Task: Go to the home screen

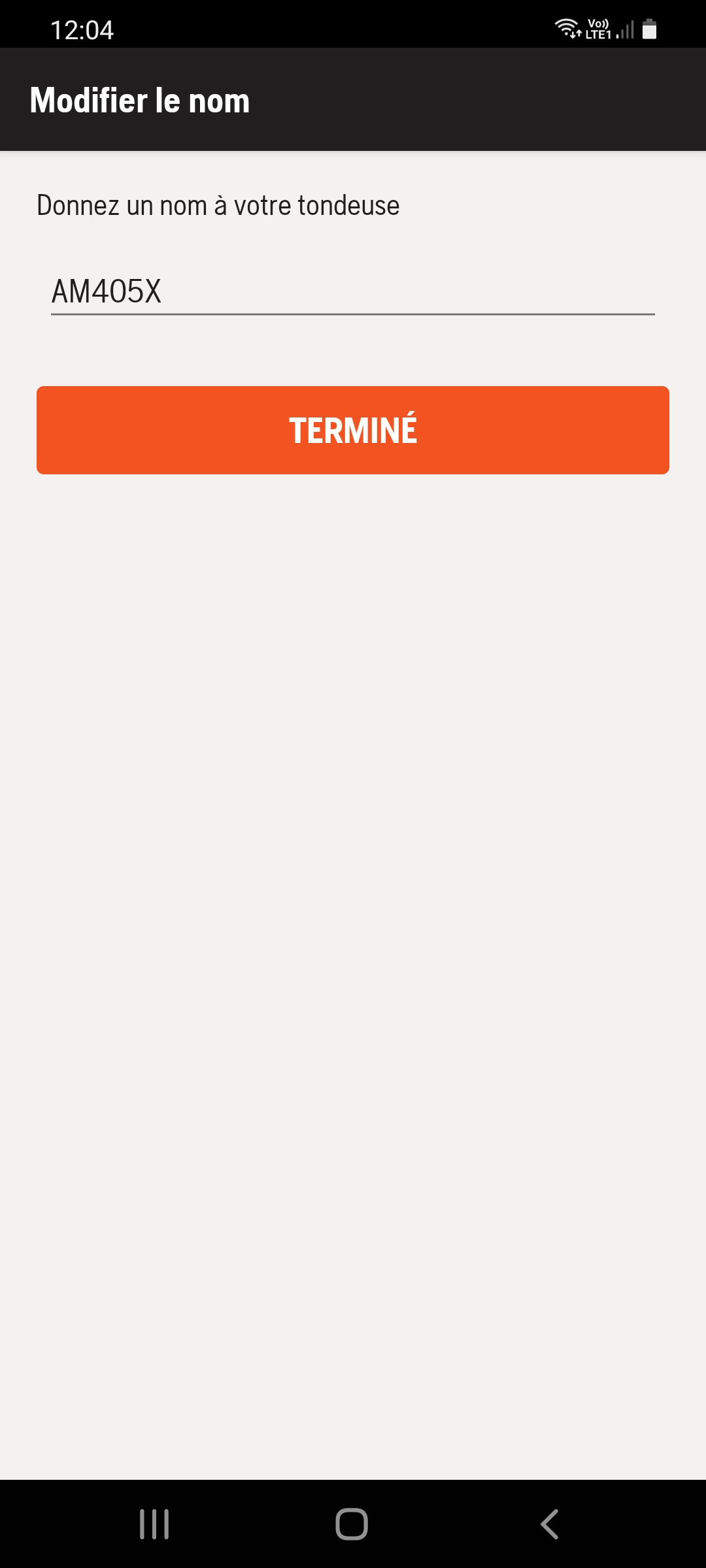Action: point(352,1524)
